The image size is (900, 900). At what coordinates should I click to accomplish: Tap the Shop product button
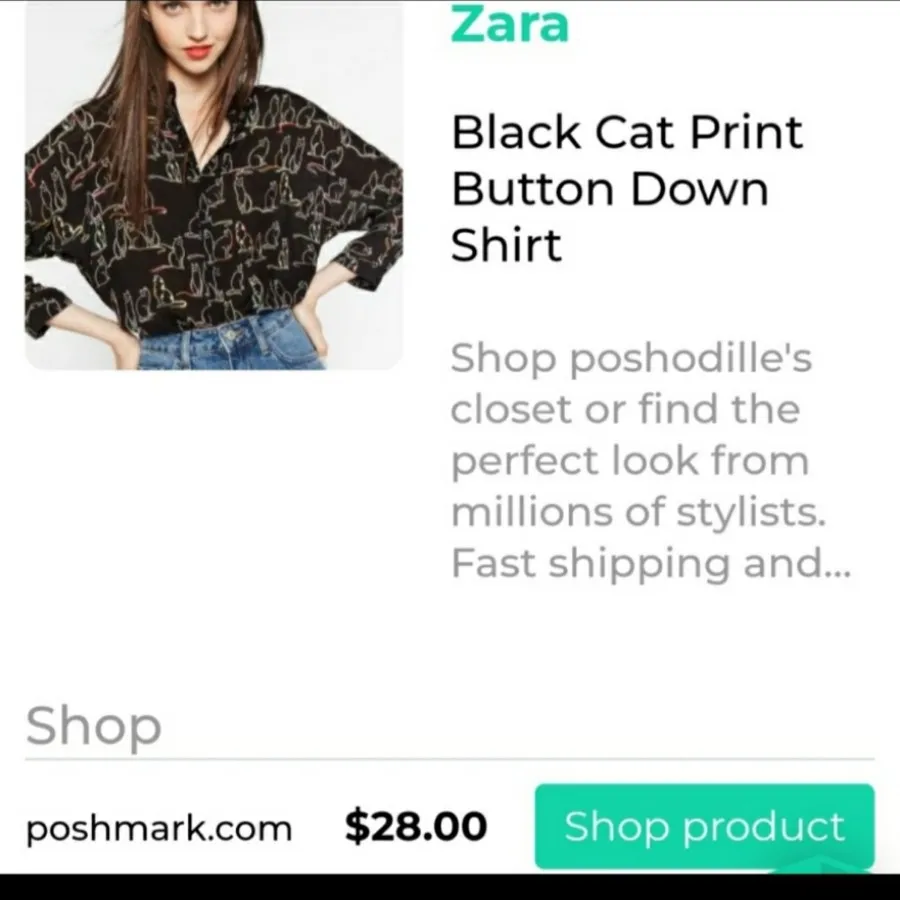pos(704,826)
